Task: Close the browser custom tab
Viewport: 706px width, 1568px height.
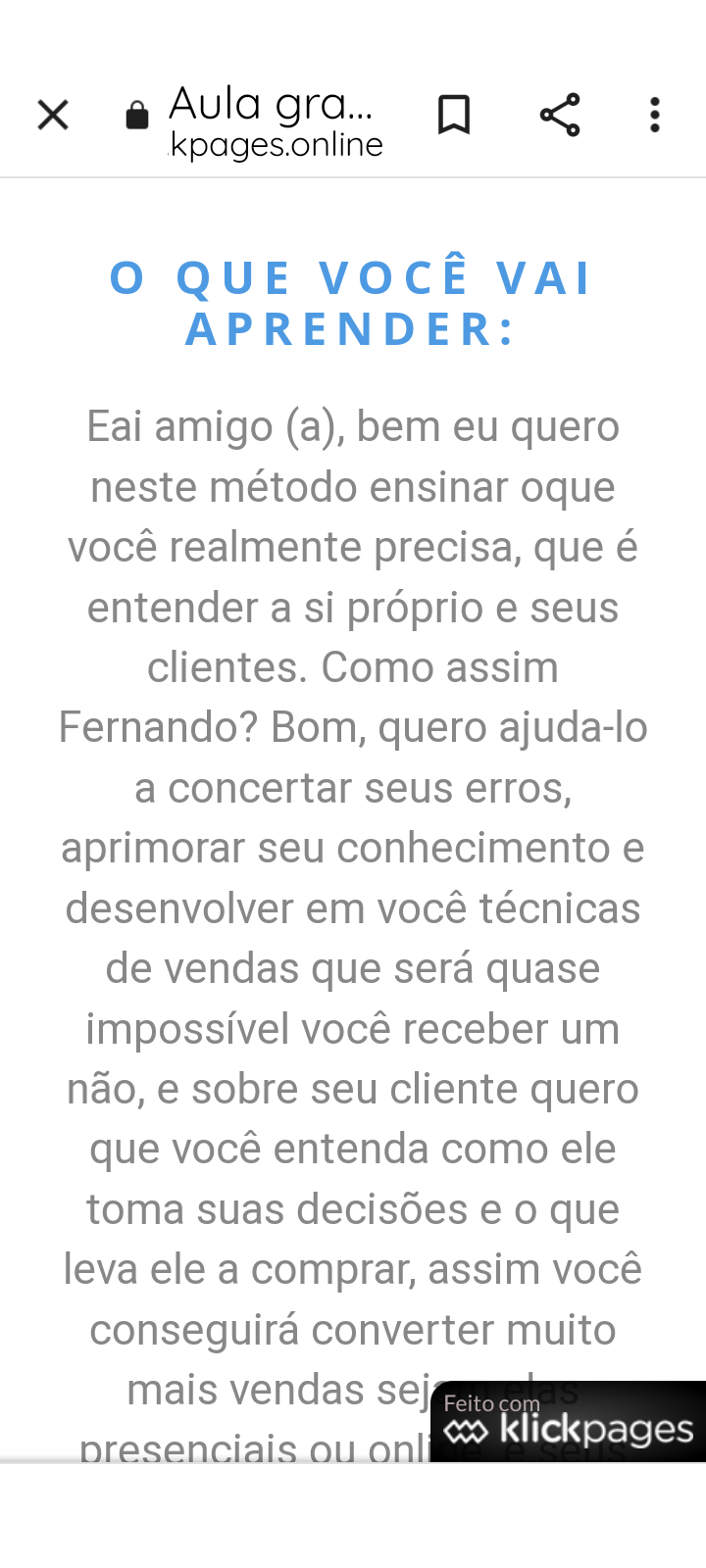Action: point(53,116)
